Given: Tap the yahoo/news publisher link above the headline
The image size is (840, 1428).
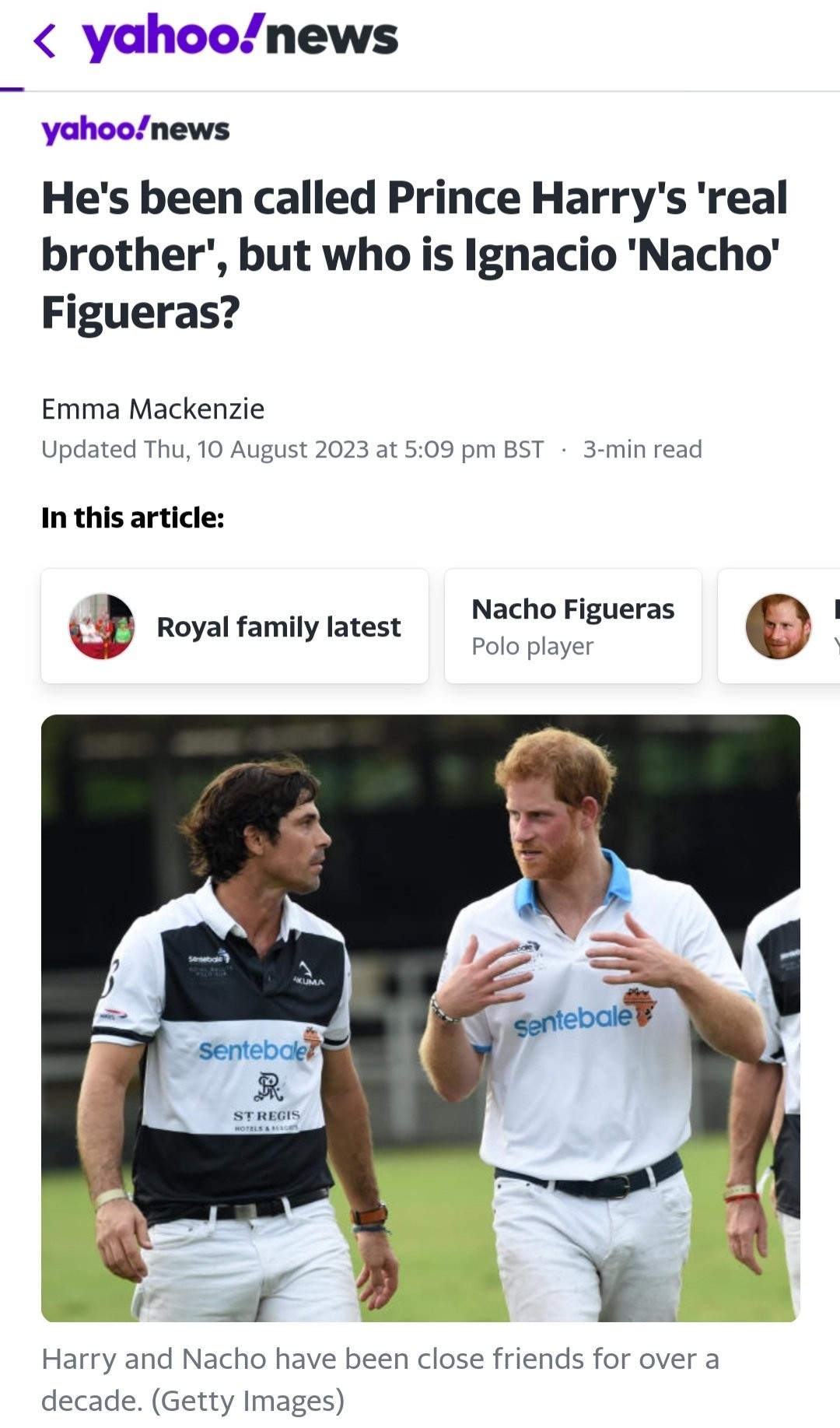Looking at the screenshot, I should (x=135, y=129).
